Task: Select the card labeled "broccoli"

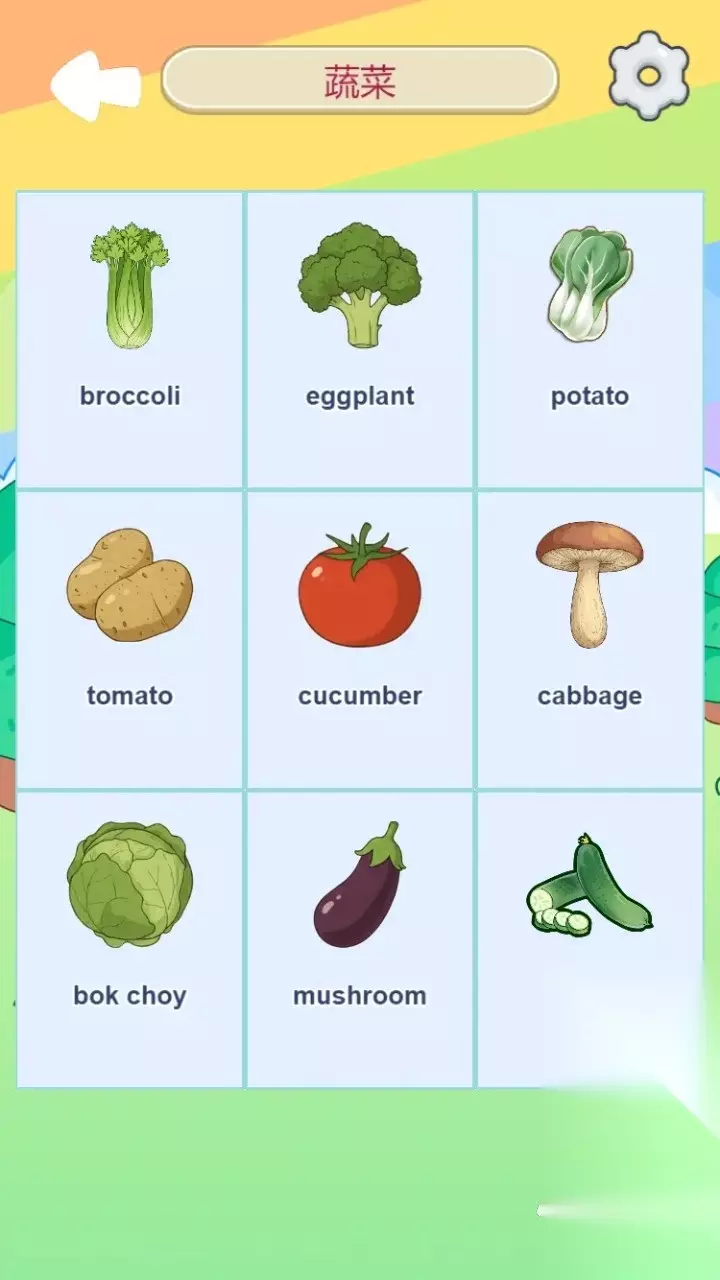Action: (x=130, y=340)
